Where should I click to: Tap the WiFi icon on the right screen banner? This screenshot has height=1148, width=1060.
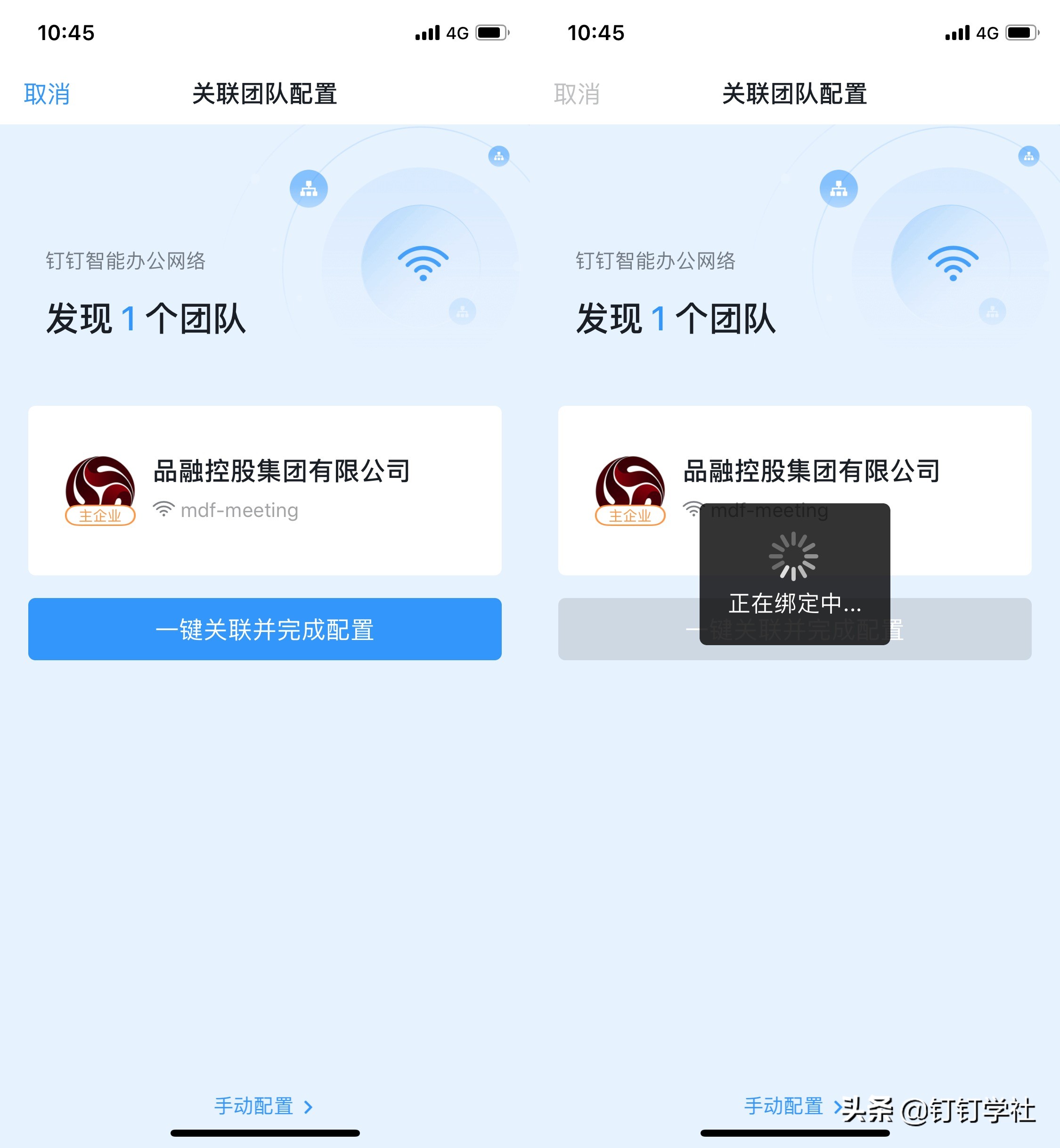click(x=954, y=263)
